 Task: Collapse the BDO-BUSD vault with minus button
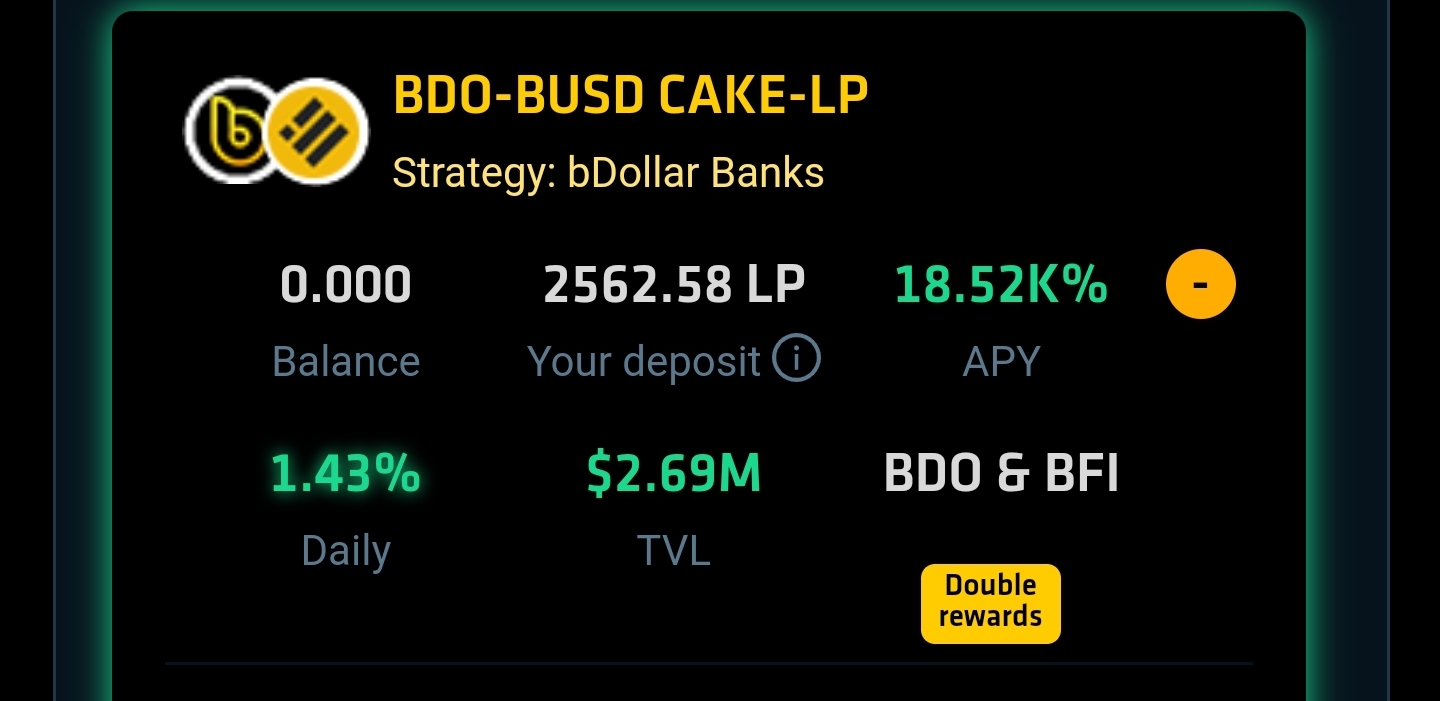point(1200,285)
